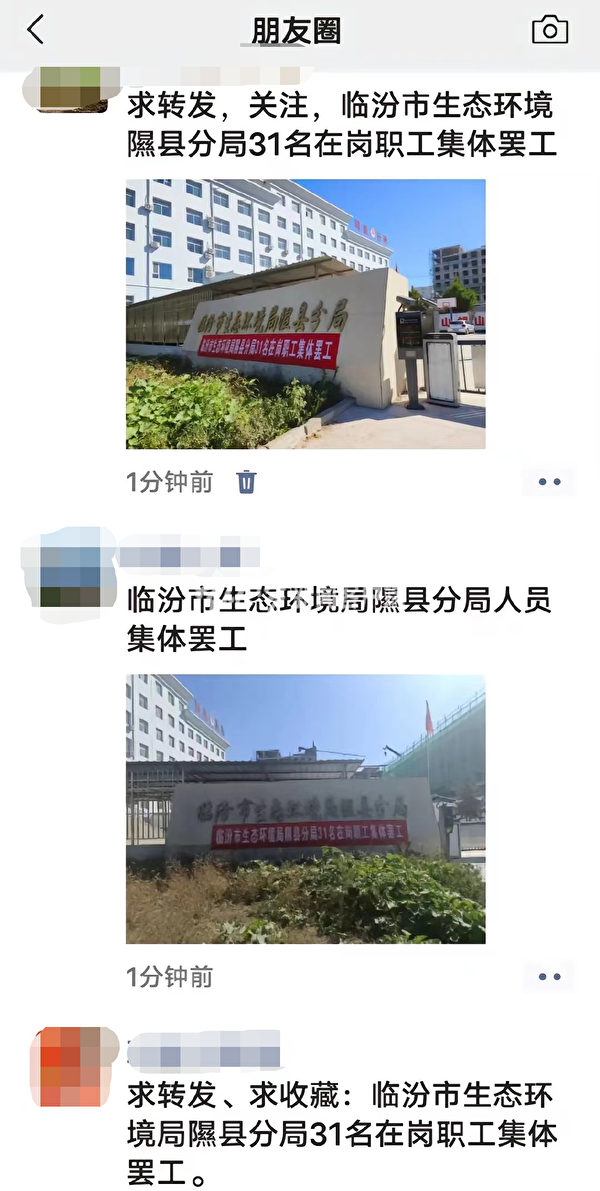
Task: Open the camera to post a moment
Action: (549, 29)
